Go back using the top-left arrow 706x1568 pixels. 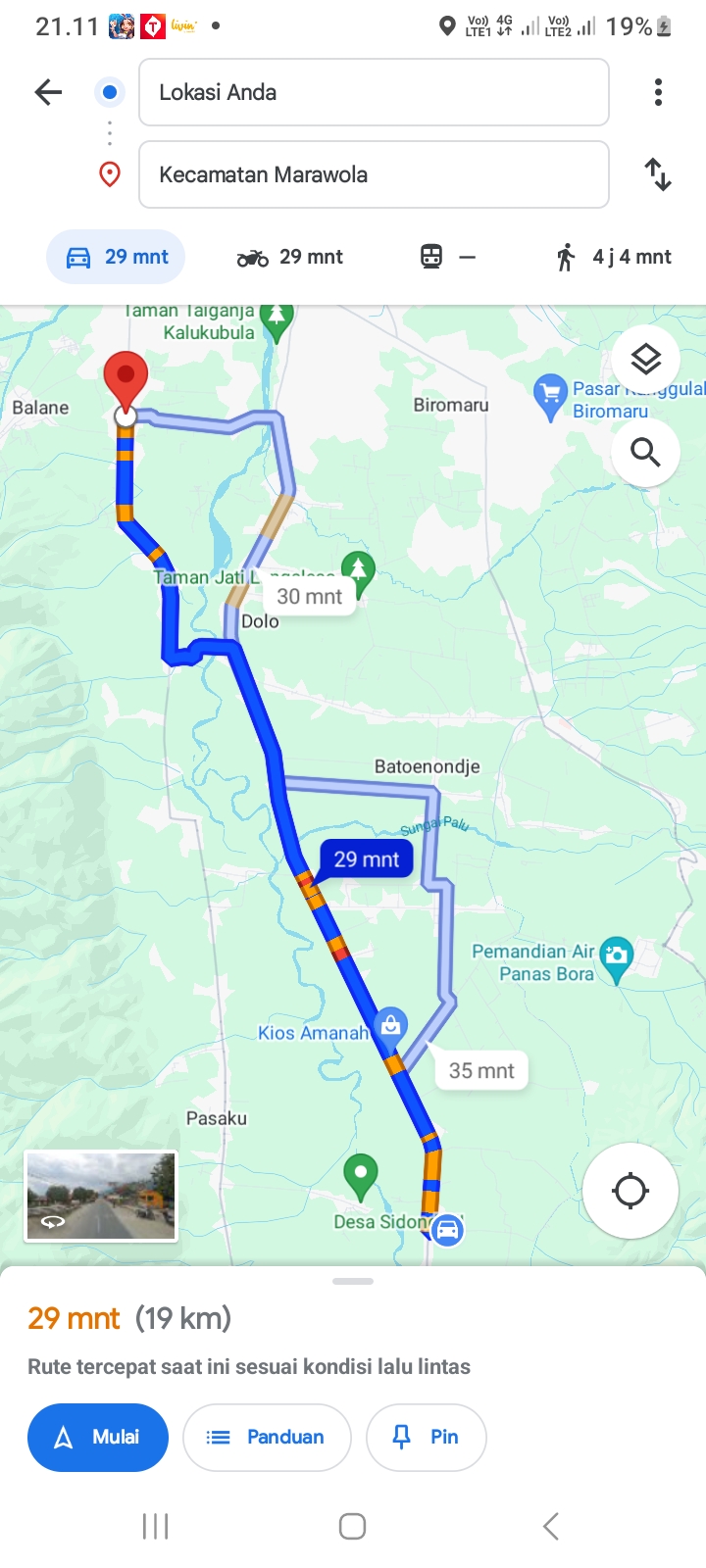[48, 93]
